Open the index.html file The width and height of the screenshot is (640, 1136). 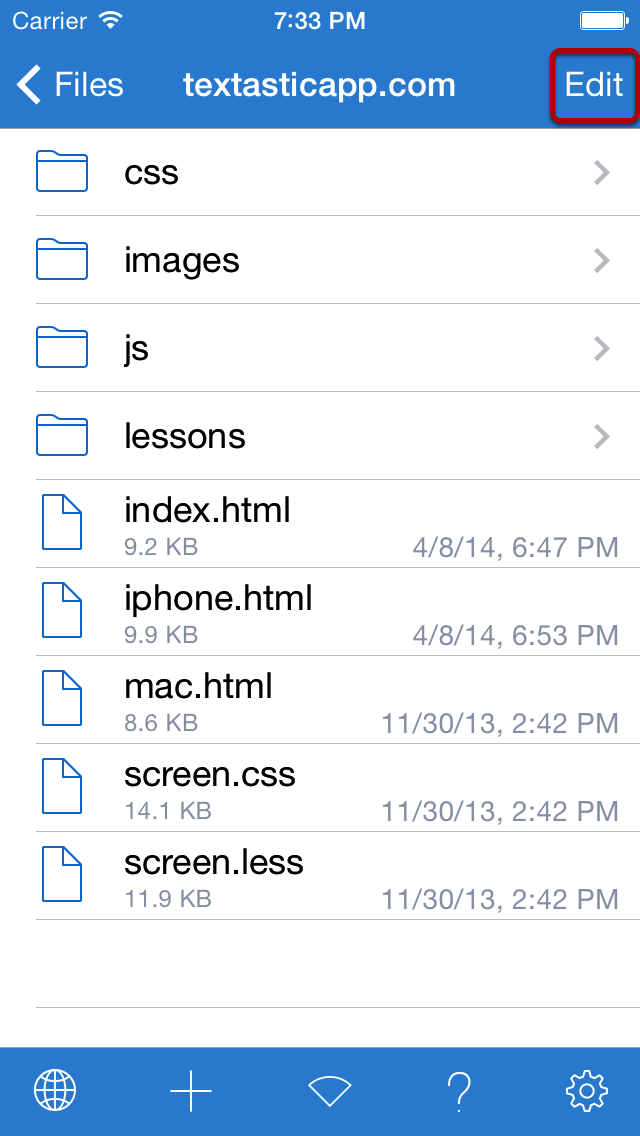click(x=320, y=524)
